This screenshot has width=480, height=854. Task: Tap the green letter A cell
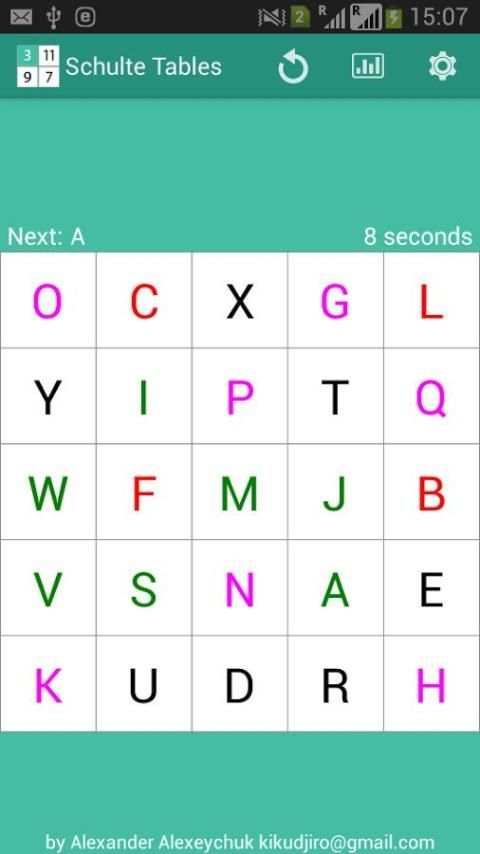tap(335, 588)
